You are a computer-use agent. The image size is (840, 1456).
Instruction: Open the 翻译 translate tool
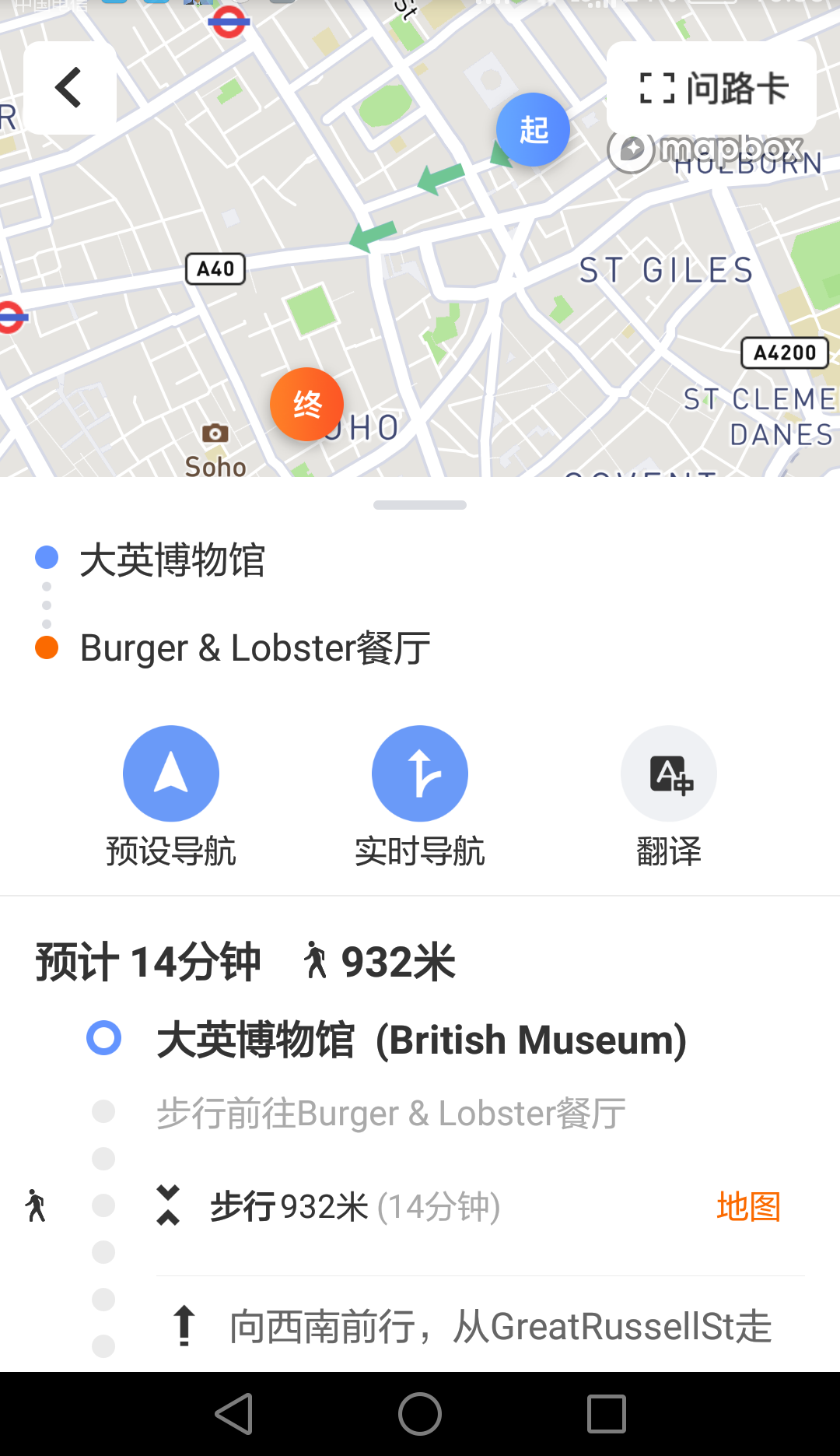pos(669,774)
